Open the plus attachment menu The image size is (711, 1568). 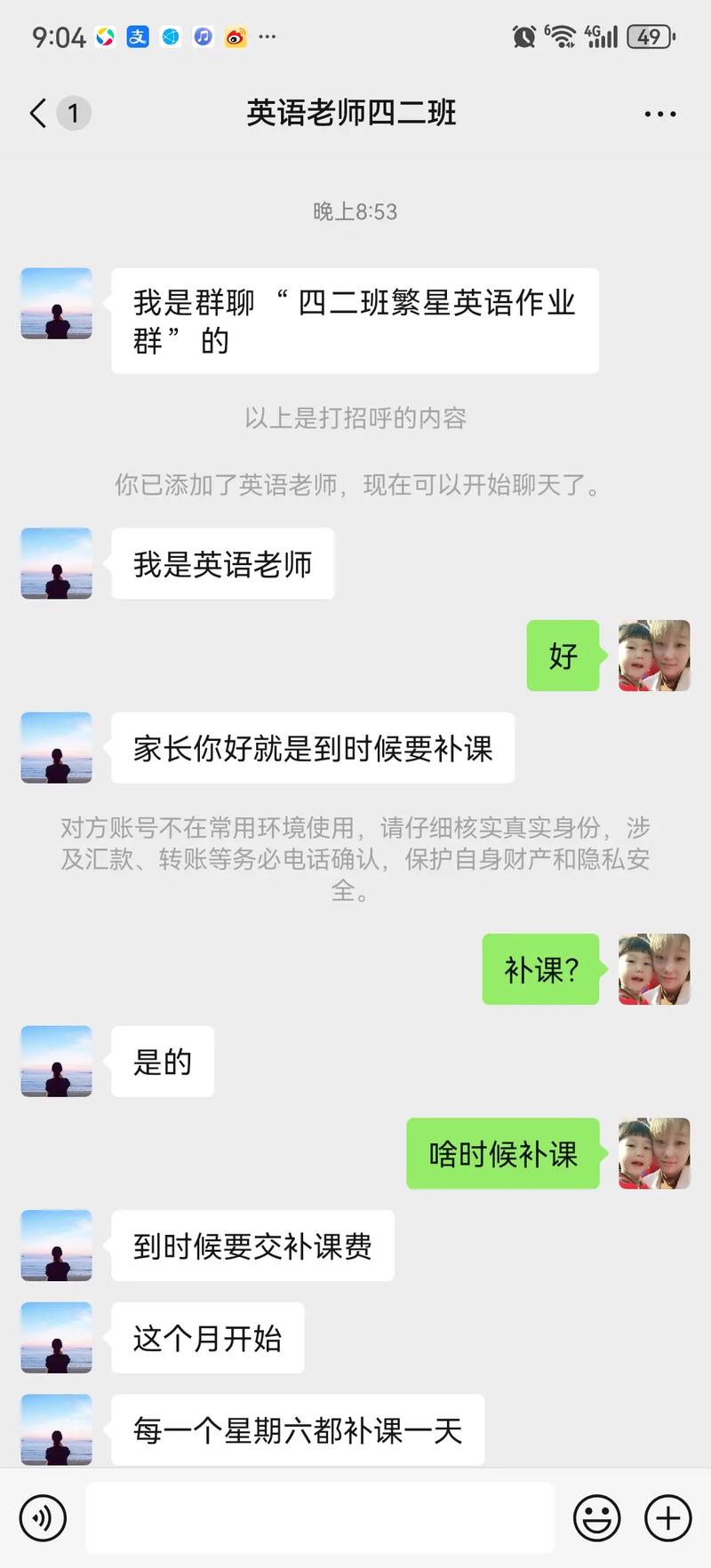coord(667,1517)
